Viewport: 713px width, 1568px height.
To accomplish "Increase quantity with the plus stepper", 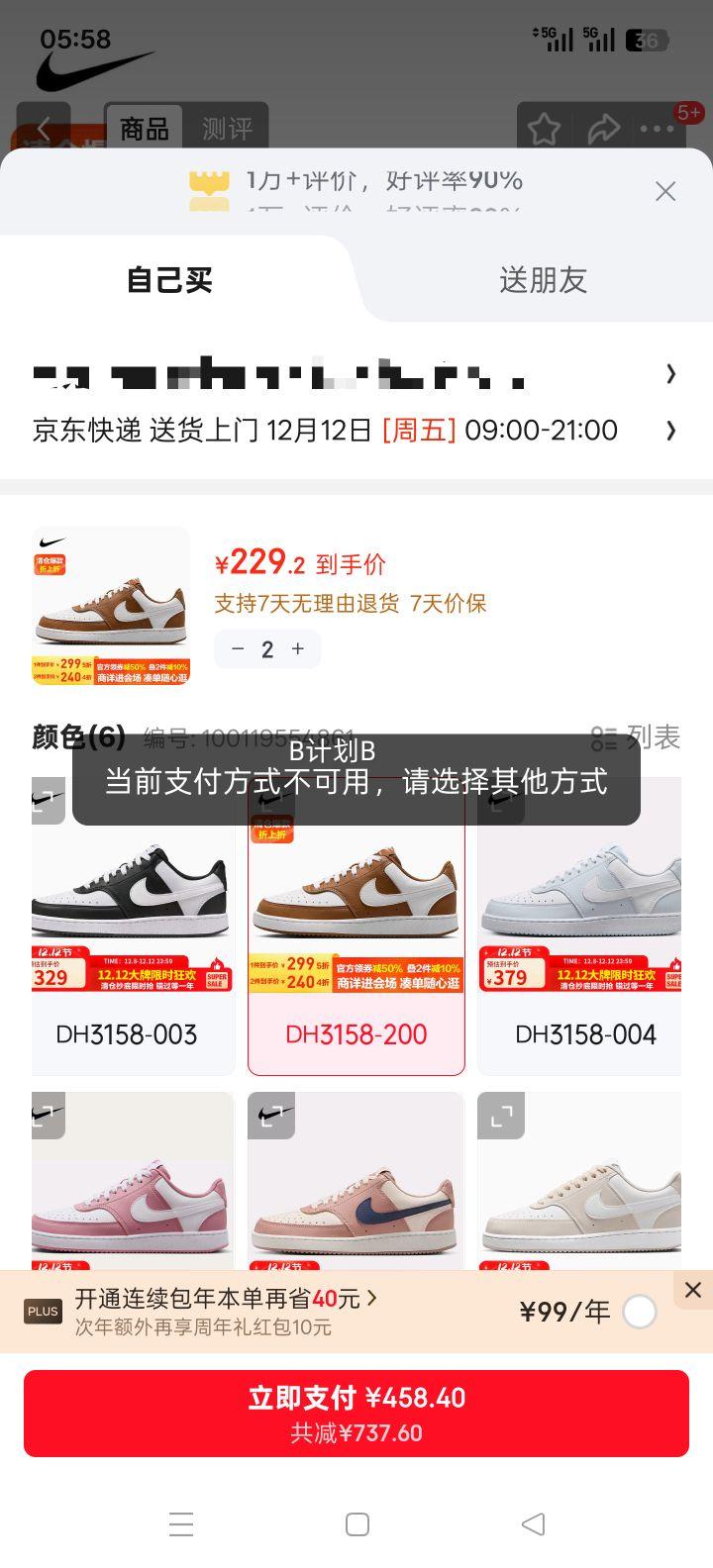I will (x=296, y=648).
